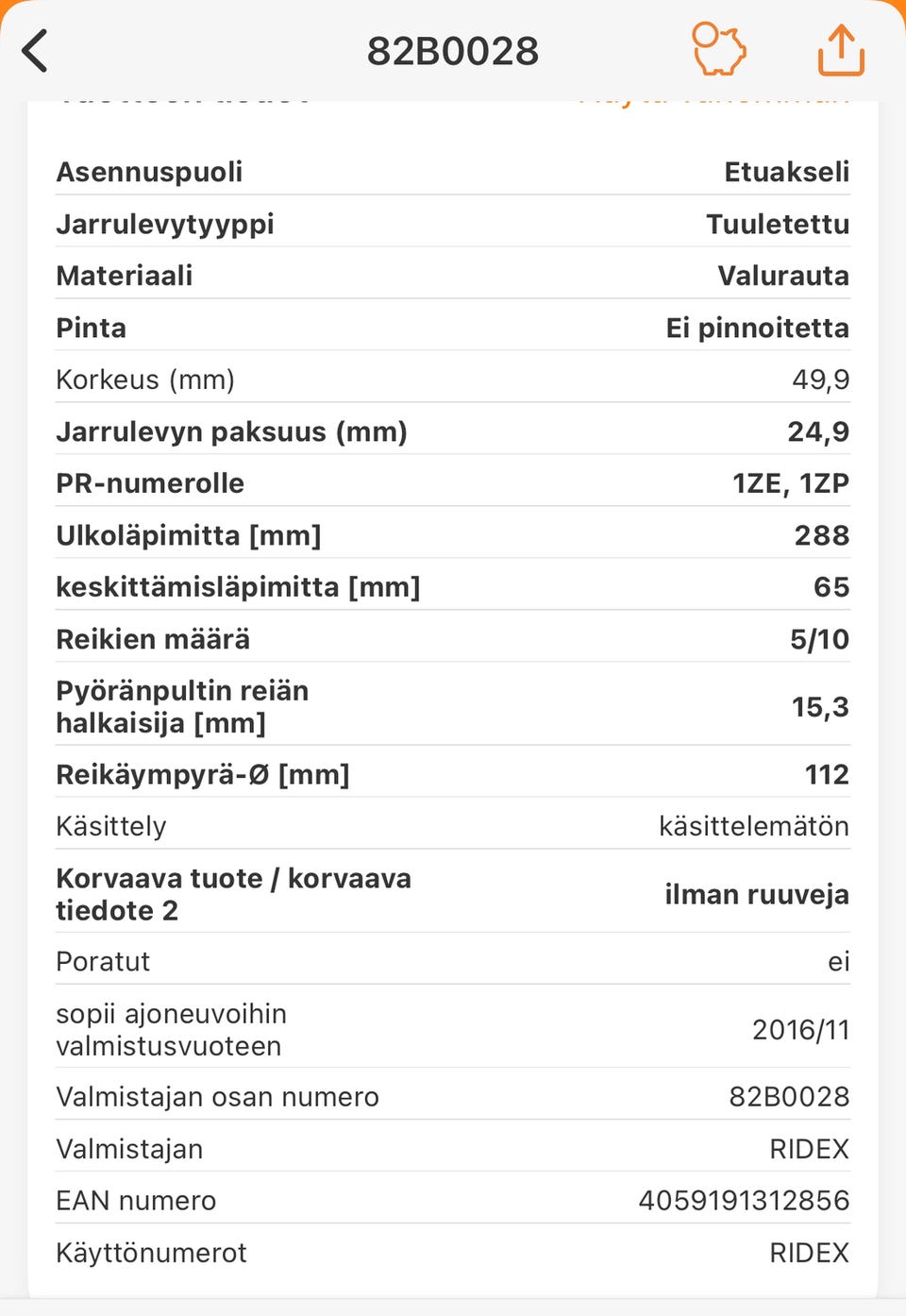Select the Valmistajan osan numero 82B0028

pos(789,1096)
